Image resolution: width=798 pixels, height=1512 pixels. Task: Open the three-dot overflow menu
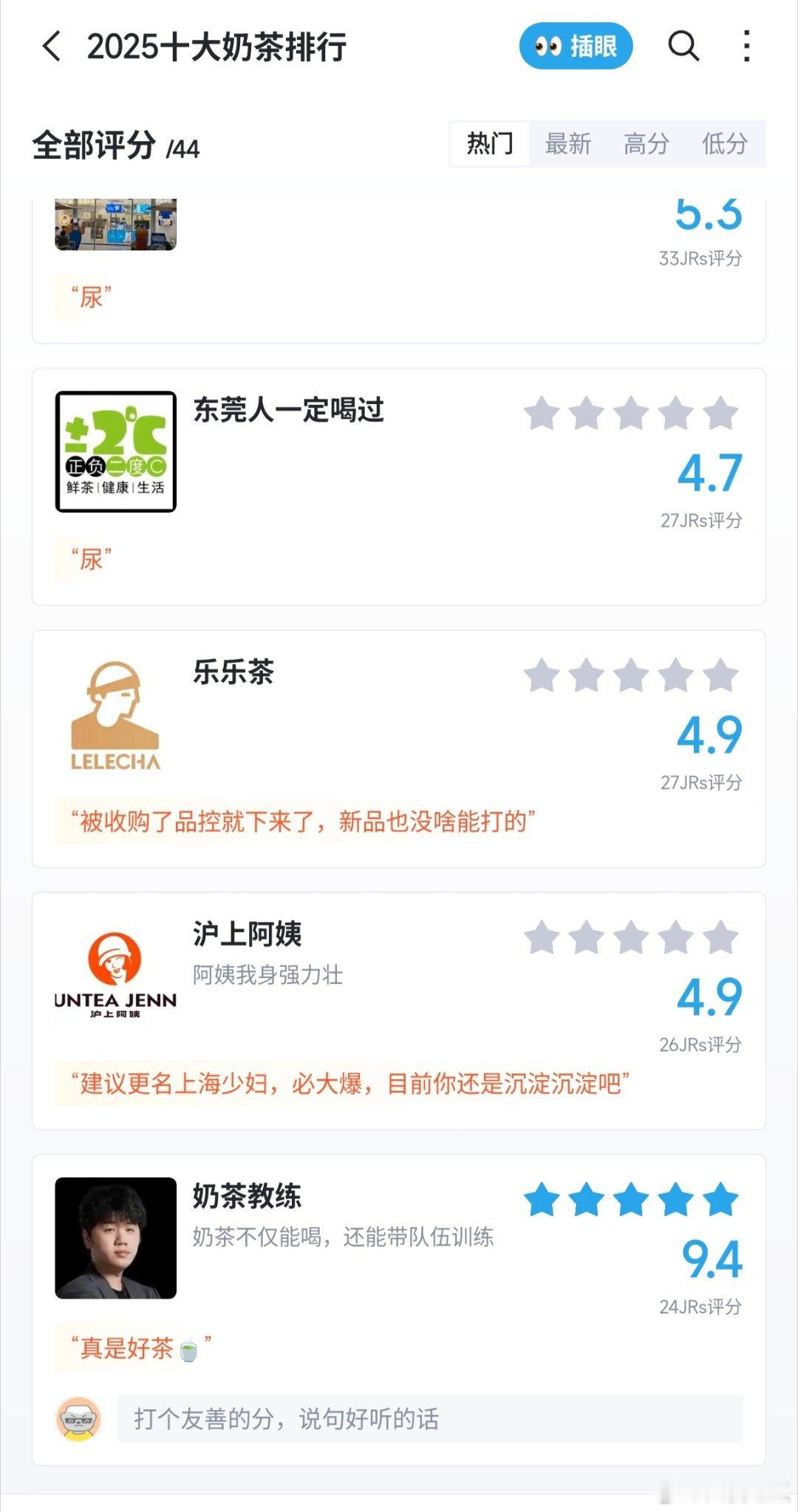(x=747, y=47)
